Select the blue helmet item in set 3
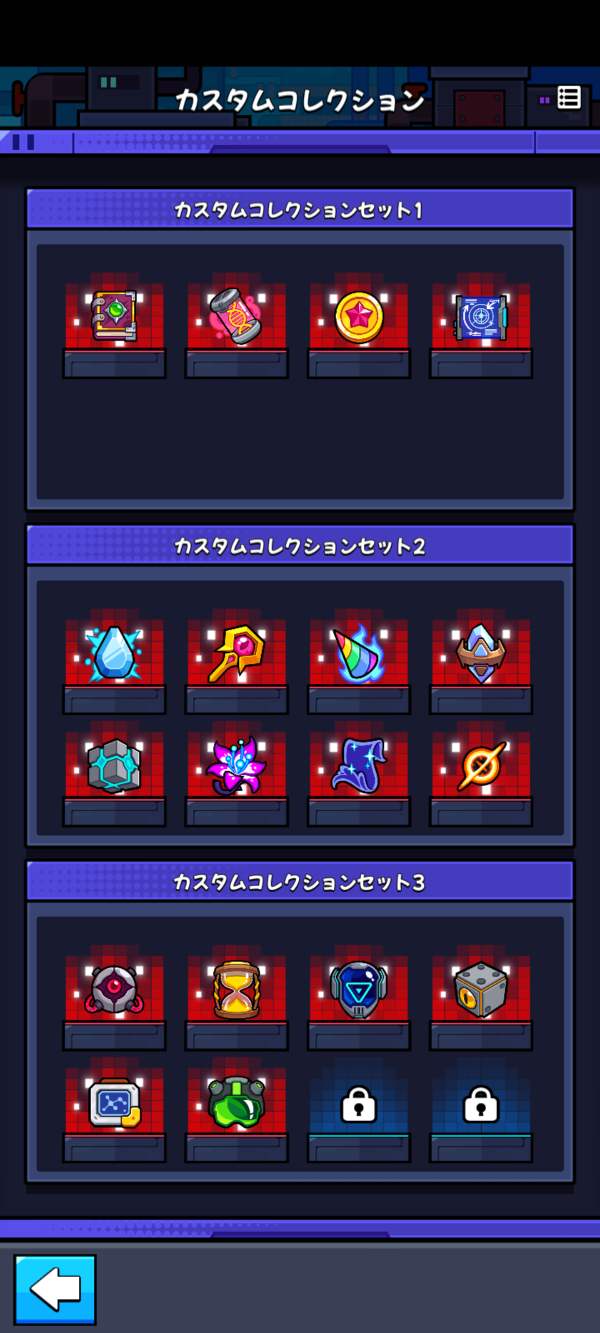 tap(358, 989)
